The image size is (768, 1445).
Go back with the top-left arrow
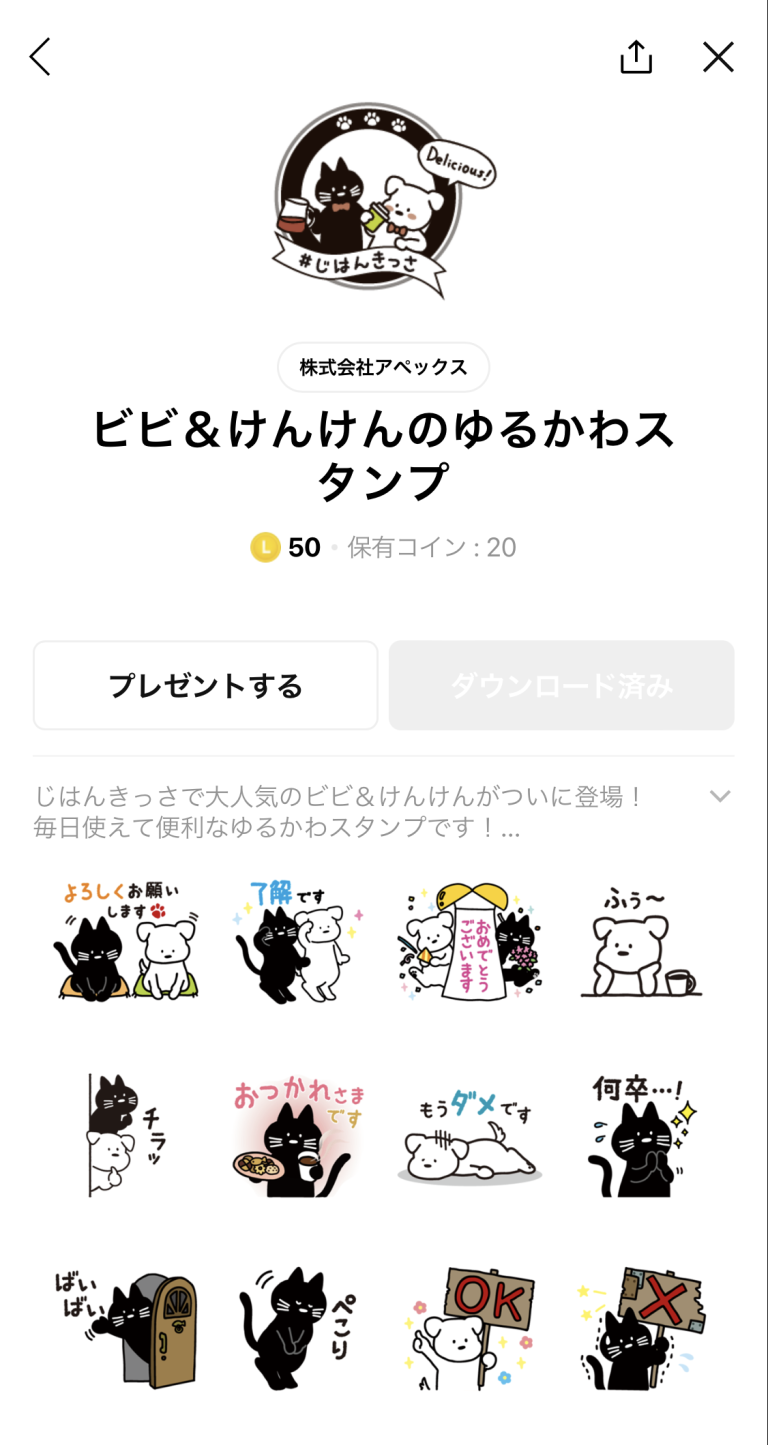[40, 57]
